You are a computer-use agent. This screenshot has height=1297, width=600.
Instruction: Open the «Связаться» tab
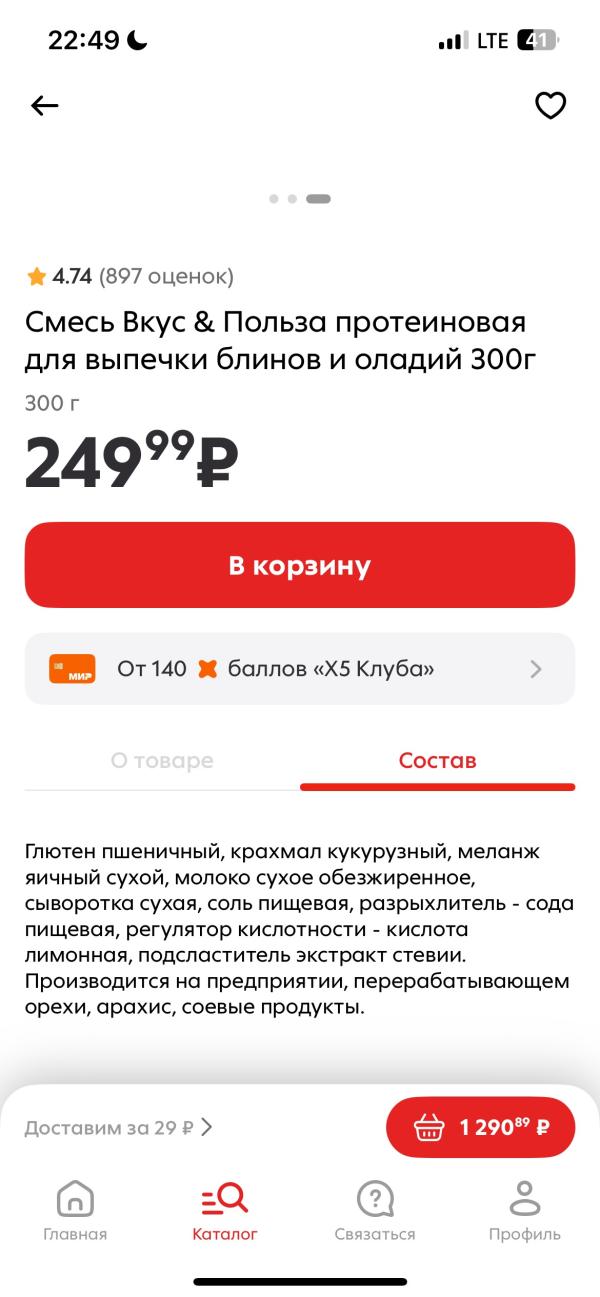[375, 1211]
